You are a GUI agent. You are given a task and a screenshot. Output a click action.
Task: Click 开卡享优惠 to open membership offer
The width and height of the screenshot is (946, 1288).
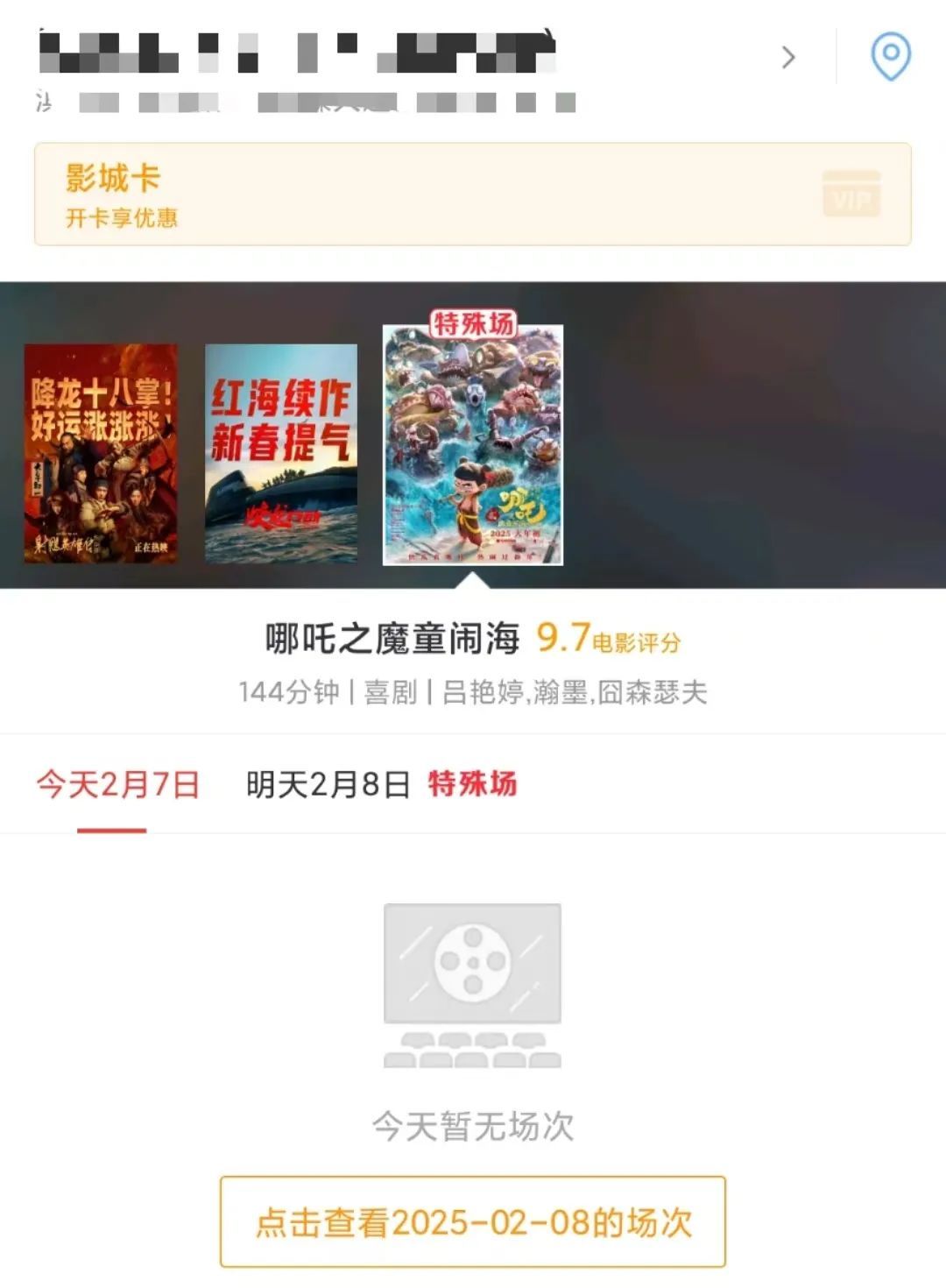point(122,218)
